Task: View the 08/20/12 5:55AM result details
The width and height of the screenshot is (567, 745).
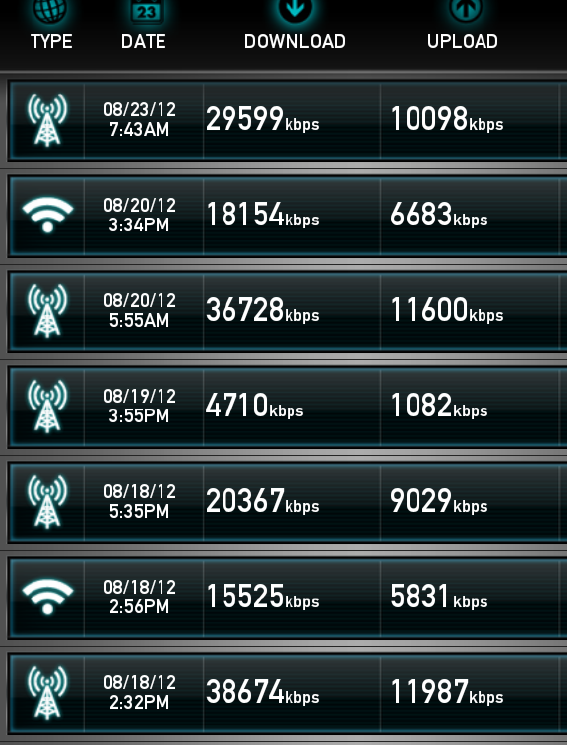Action: (x=287, y=312)
